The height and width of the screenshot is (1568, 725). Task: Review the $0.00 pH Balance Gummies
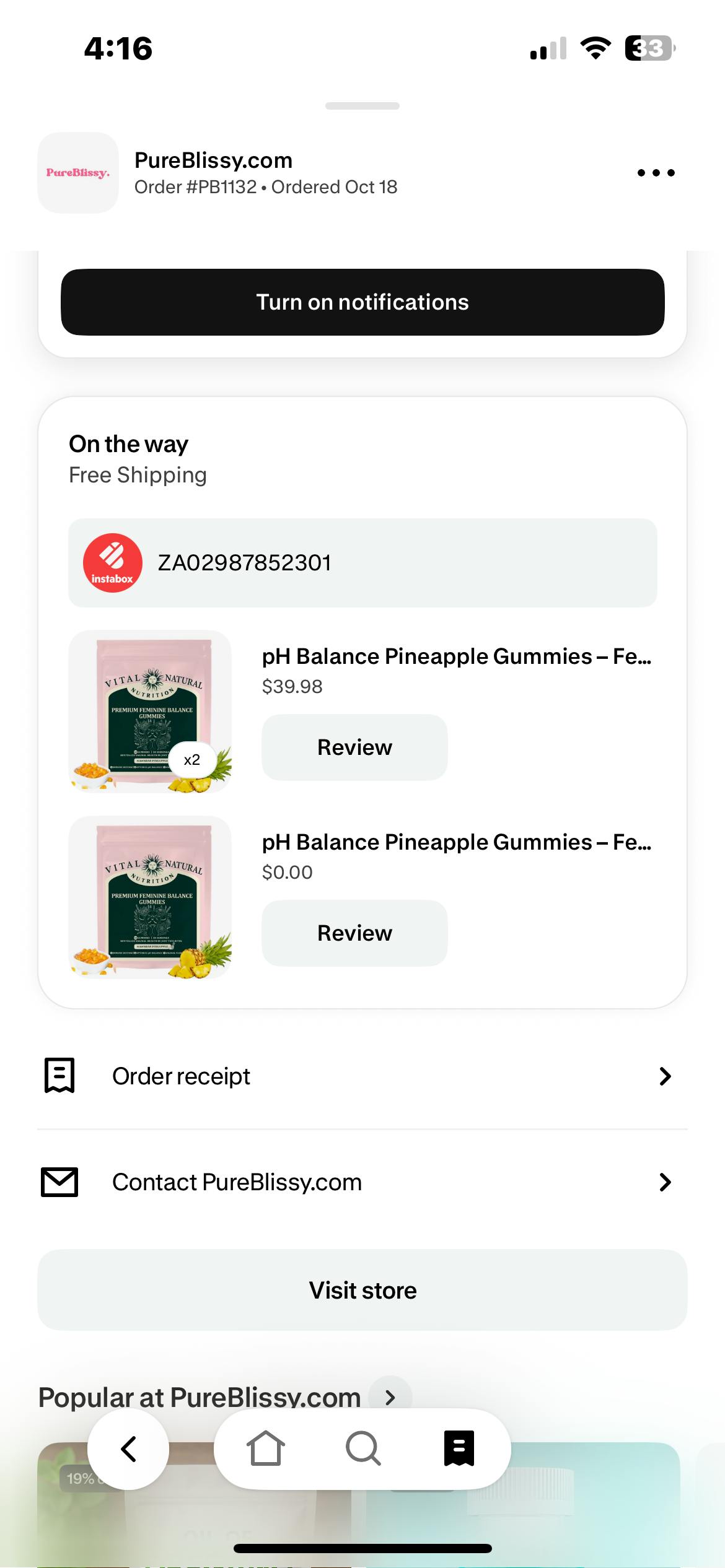pos(354,933)
